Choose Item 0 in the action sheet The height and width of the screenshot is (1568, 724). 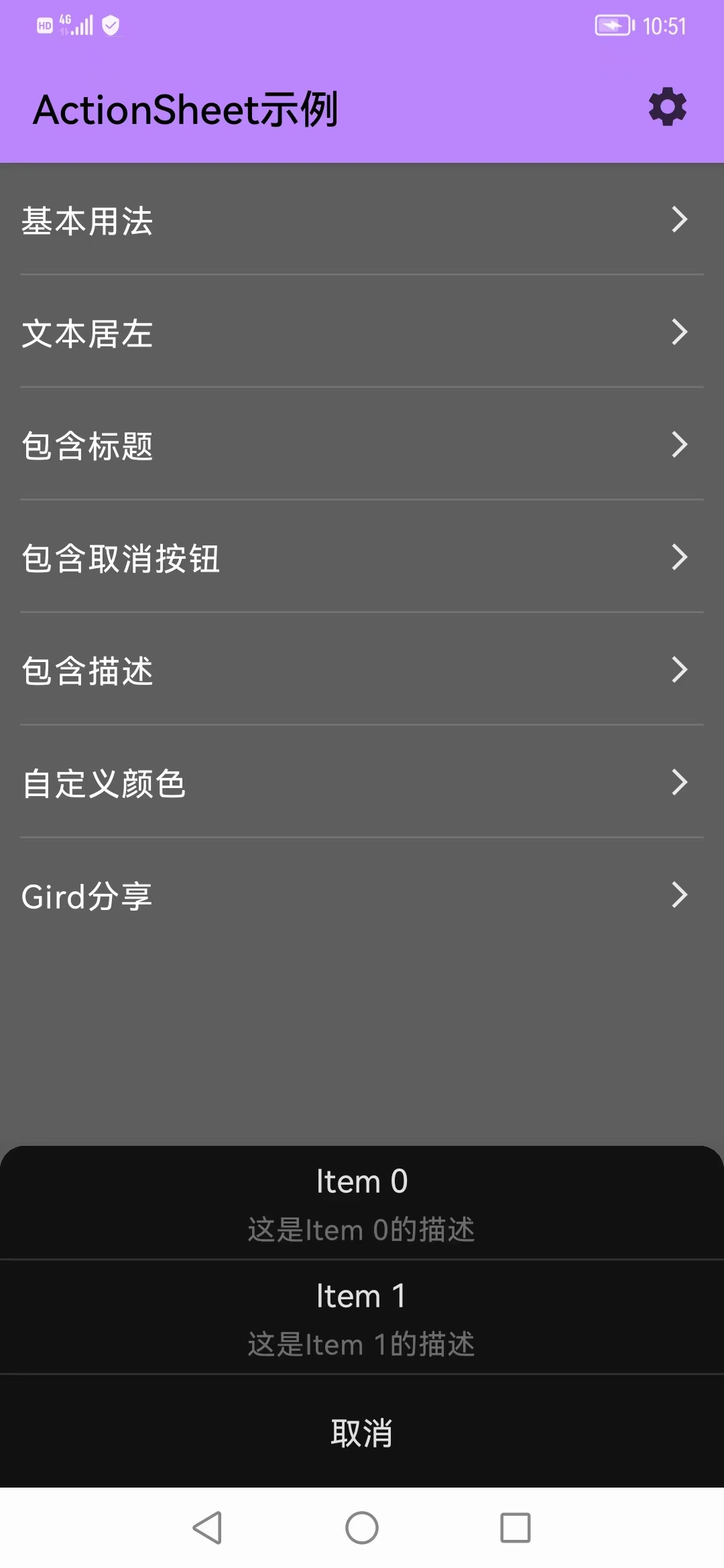pyautogui.click(x=362, y=1203)
